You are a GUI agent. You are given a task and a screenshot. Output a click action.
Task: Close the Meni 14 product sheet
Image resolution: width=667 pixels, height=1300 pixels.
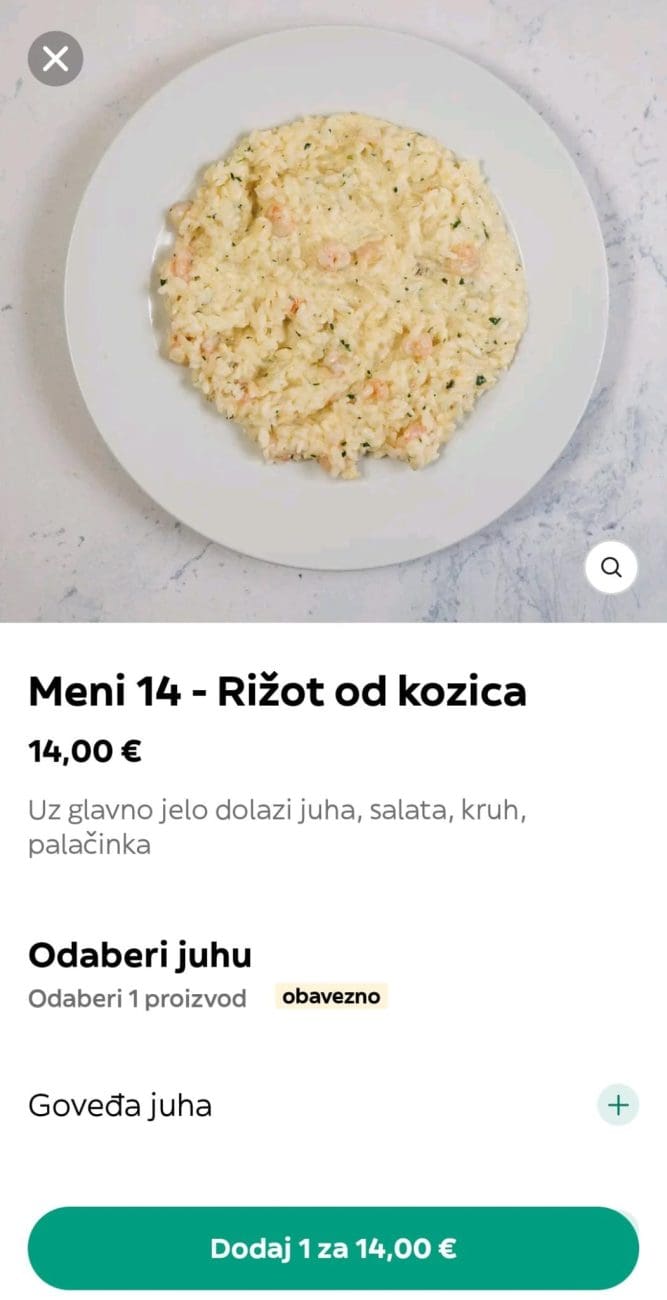[x=55, y=58]
